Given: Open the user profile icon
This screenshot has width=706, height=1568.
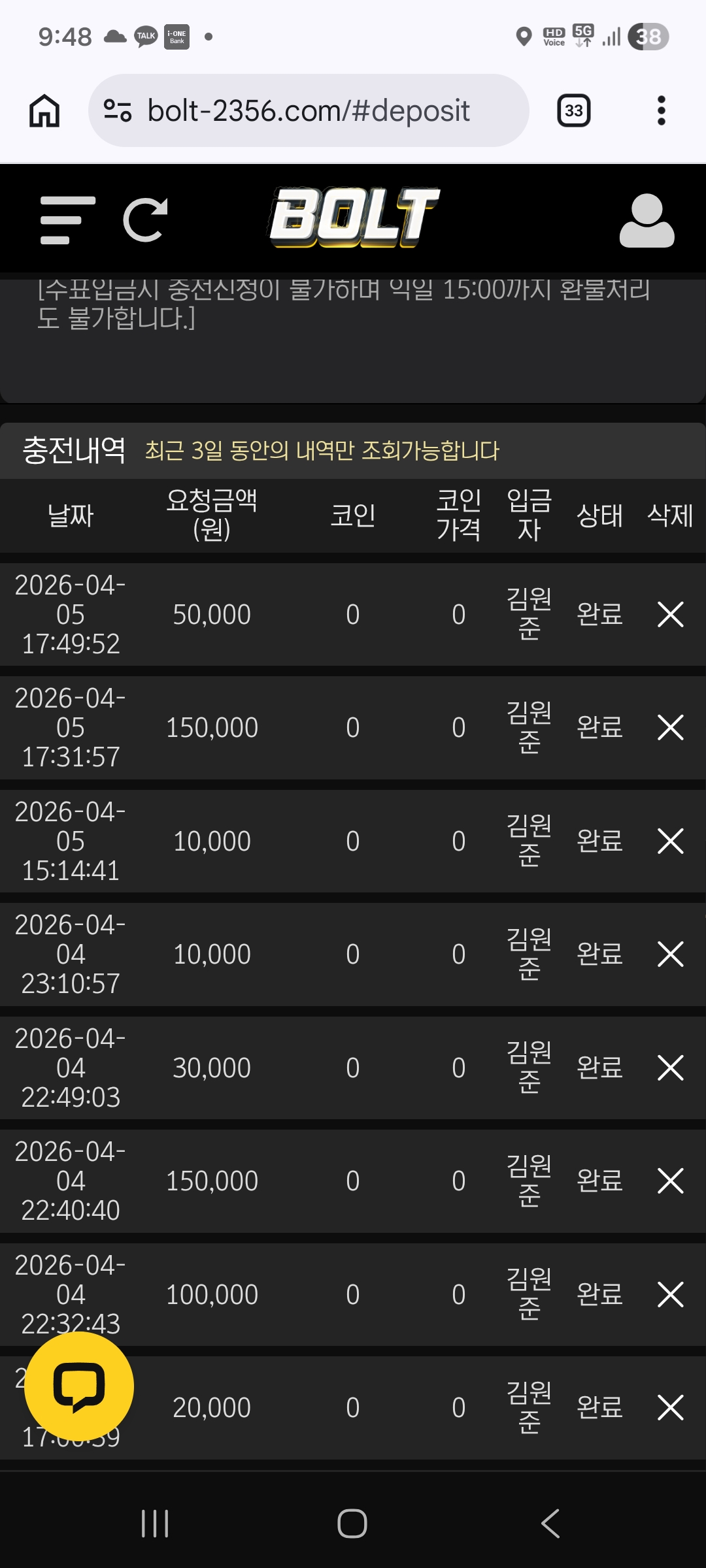Looking at the screenshot, I should pyautogui.click(x=646, y=220).
